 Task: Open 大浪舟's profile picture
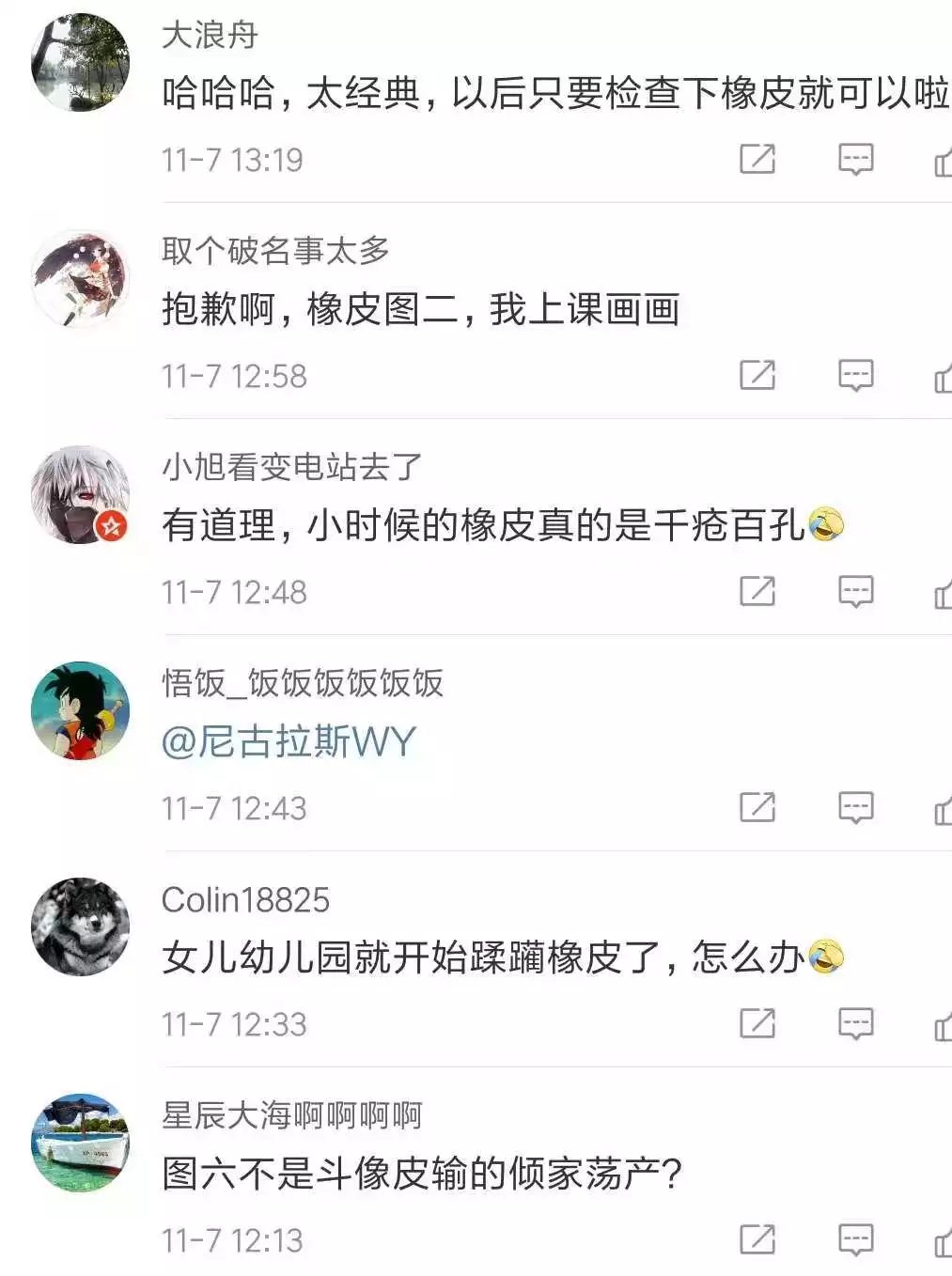pos(80,62)
